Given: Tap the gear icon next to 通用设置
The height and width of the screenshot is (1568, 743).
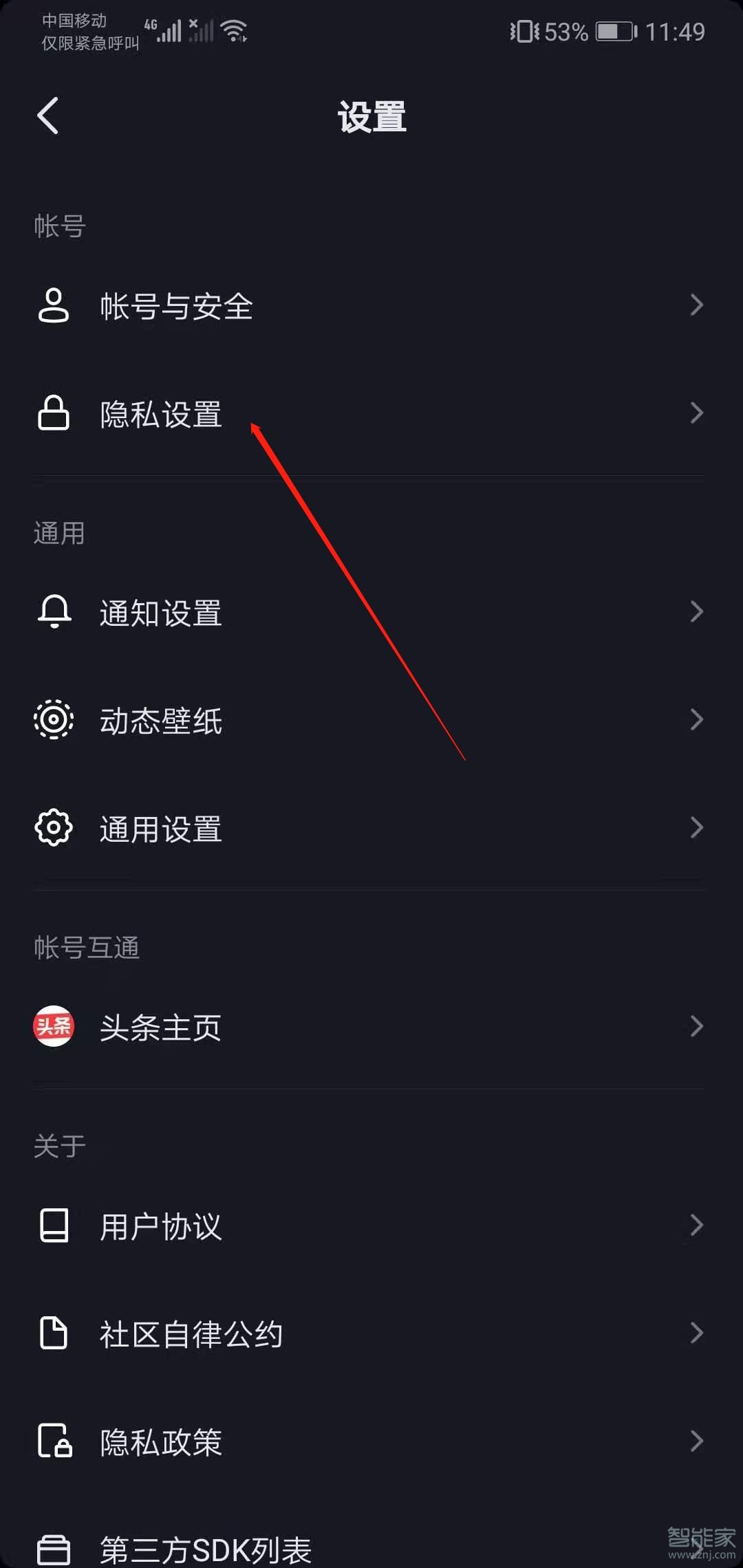Looking at the screenshot, I should 54,828.
